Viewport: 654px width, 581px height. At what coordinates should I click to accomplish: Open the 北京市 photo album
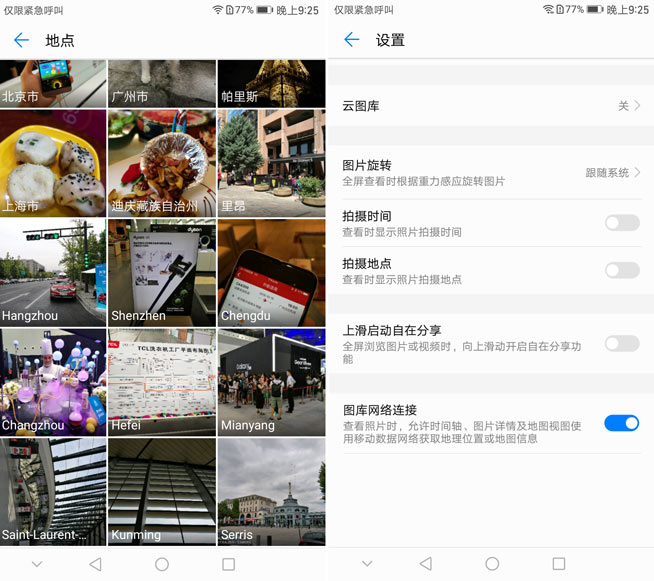tap(53, 84)
